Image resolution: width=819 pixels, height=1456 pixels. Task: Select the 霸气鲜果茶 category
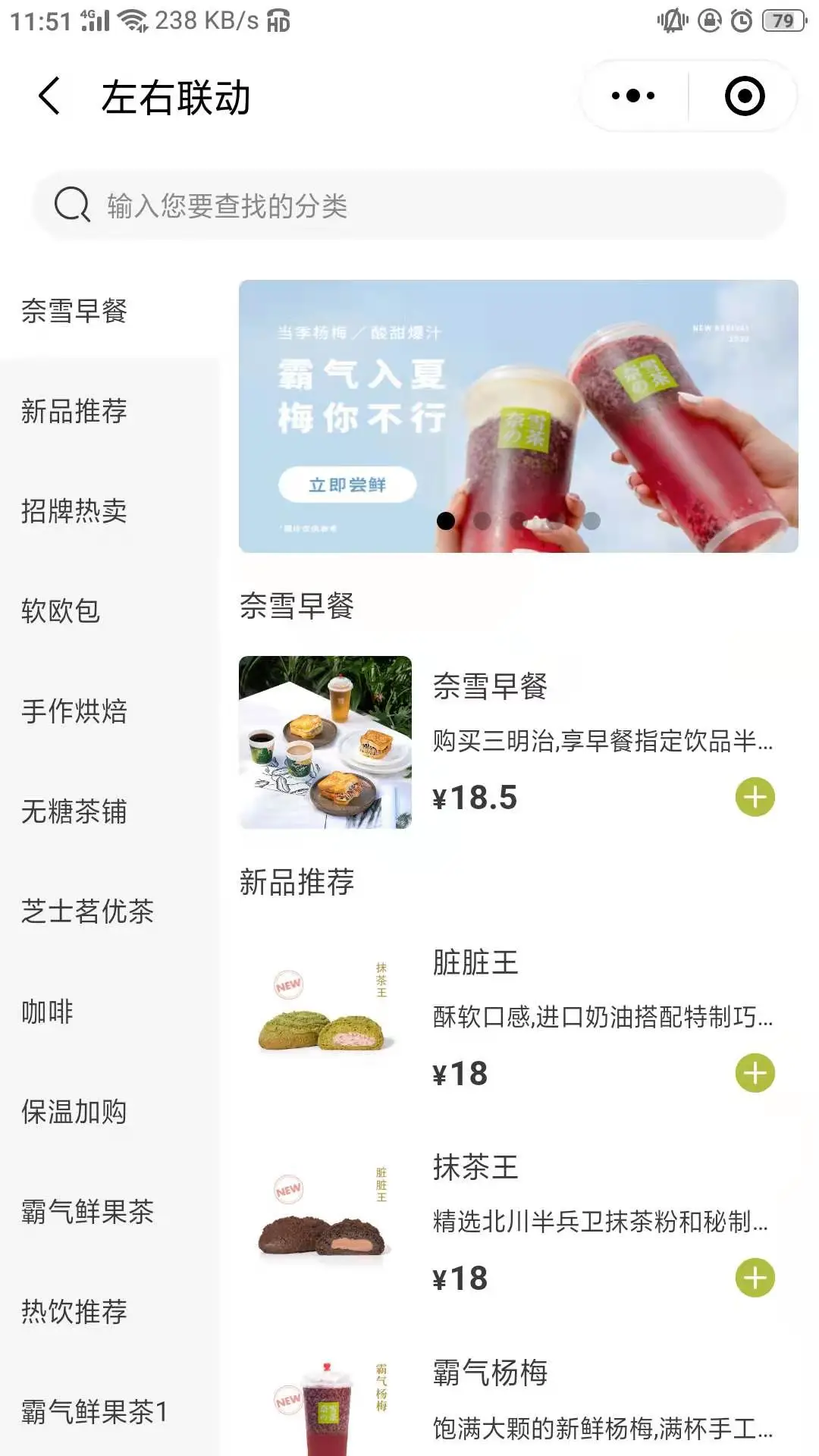click(x=87, y=1212)
